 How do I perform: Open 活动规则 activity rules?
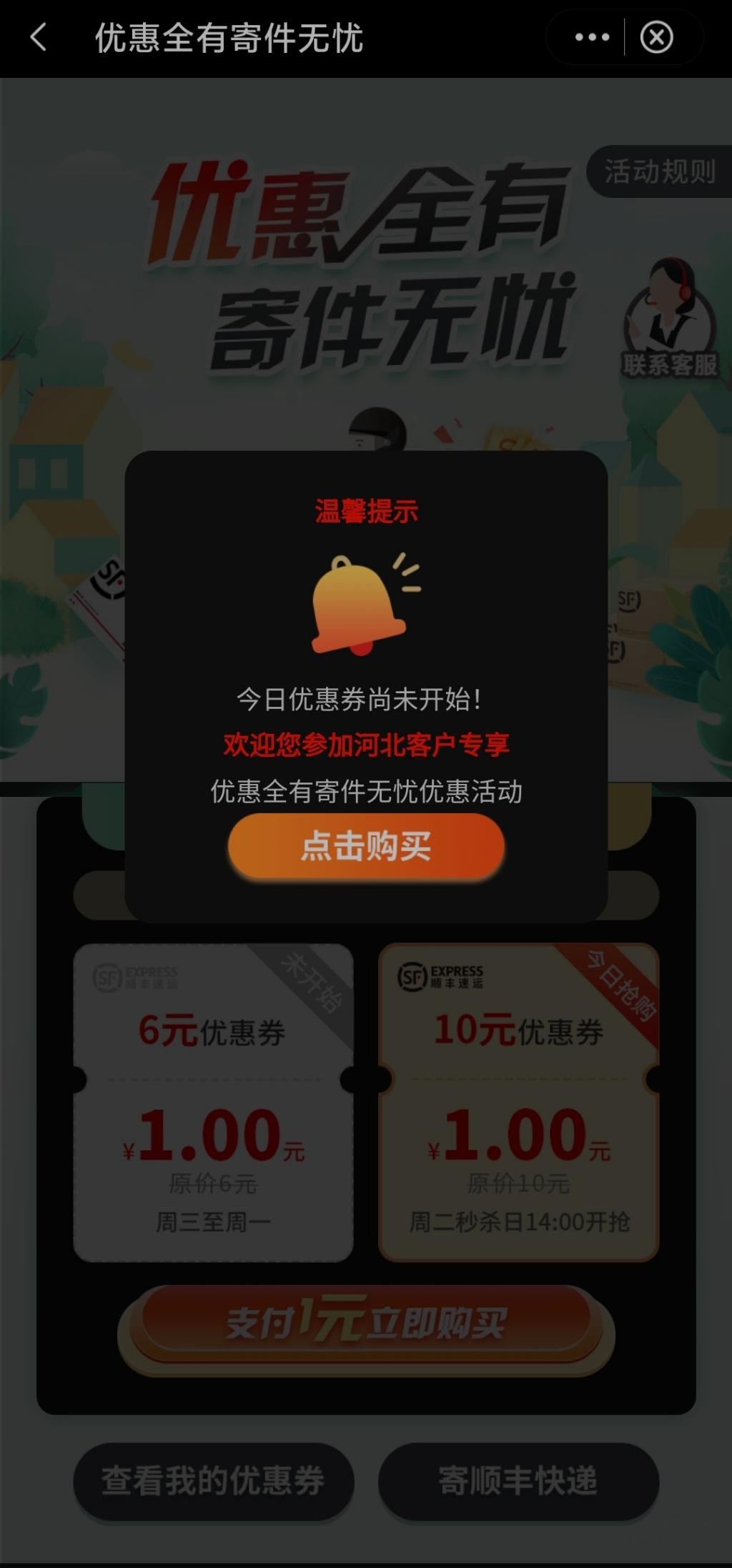(659, 172)
